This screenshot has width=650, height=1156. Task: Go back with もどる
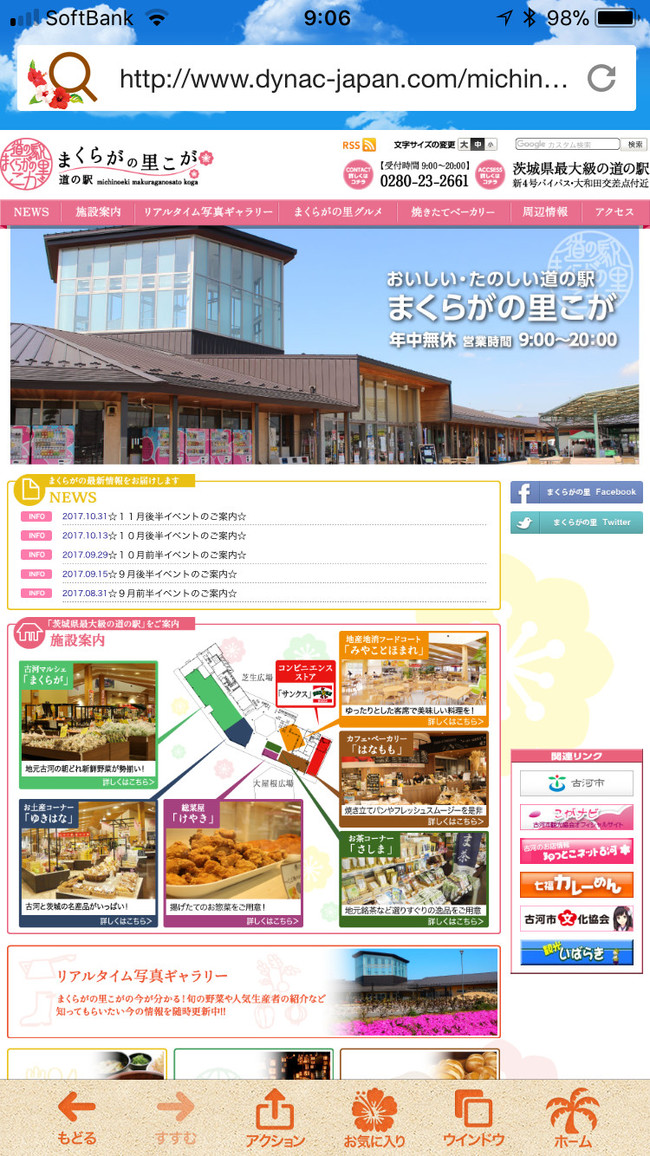point(77,1116)
